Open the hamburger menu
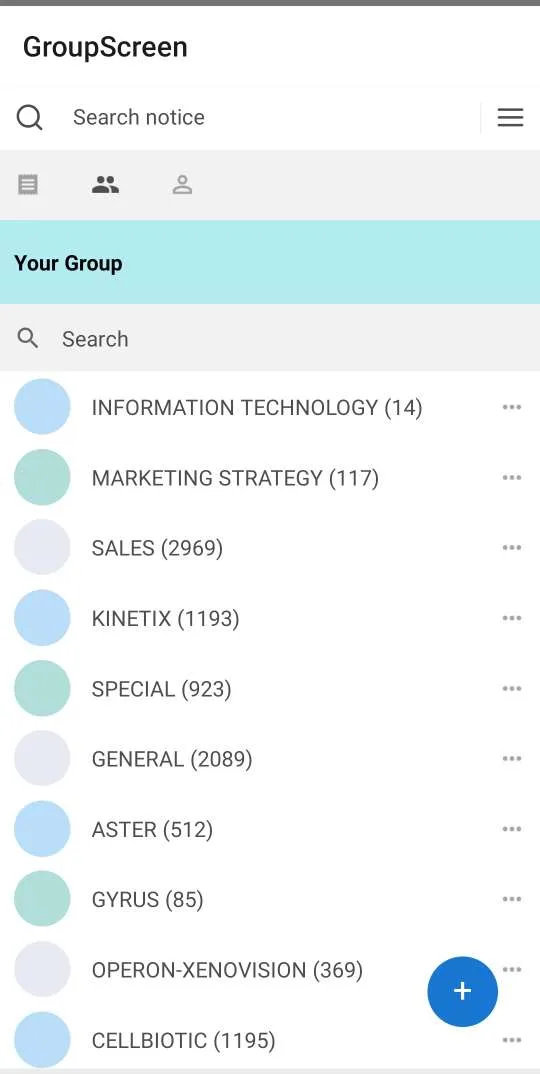 pyautogui.click(x=511, y=117)
